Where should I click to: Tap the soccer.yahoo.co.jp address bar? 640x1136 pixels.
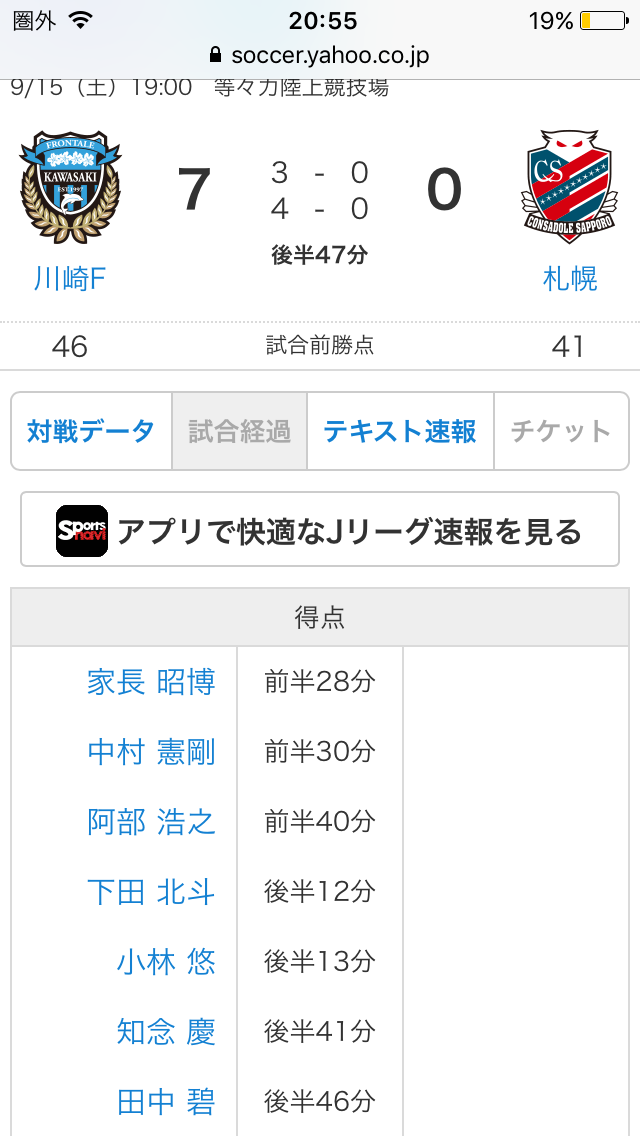coord(320,55)
